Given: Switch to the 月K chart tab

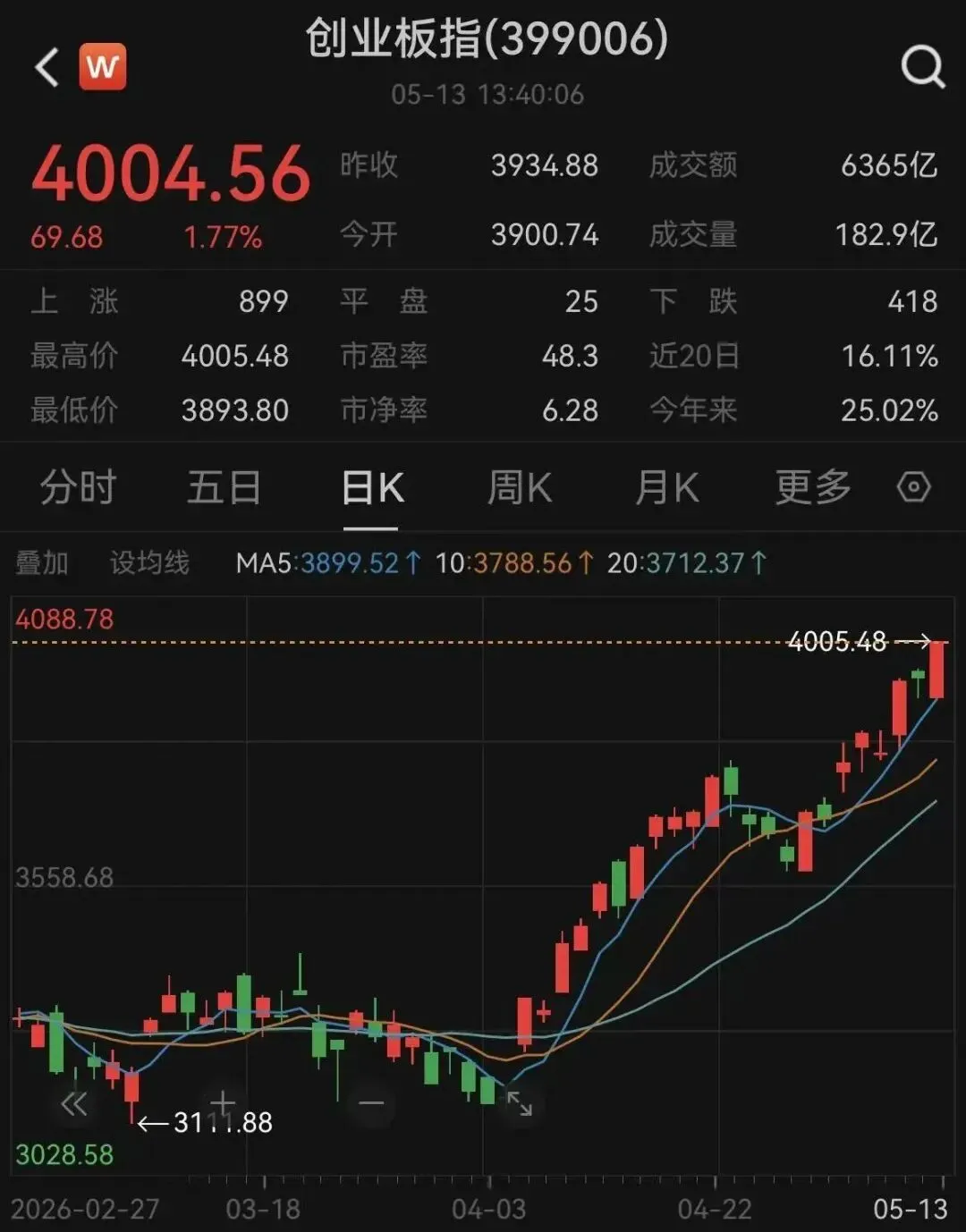Looking at the screenshot, I should [x=666, y=488].
